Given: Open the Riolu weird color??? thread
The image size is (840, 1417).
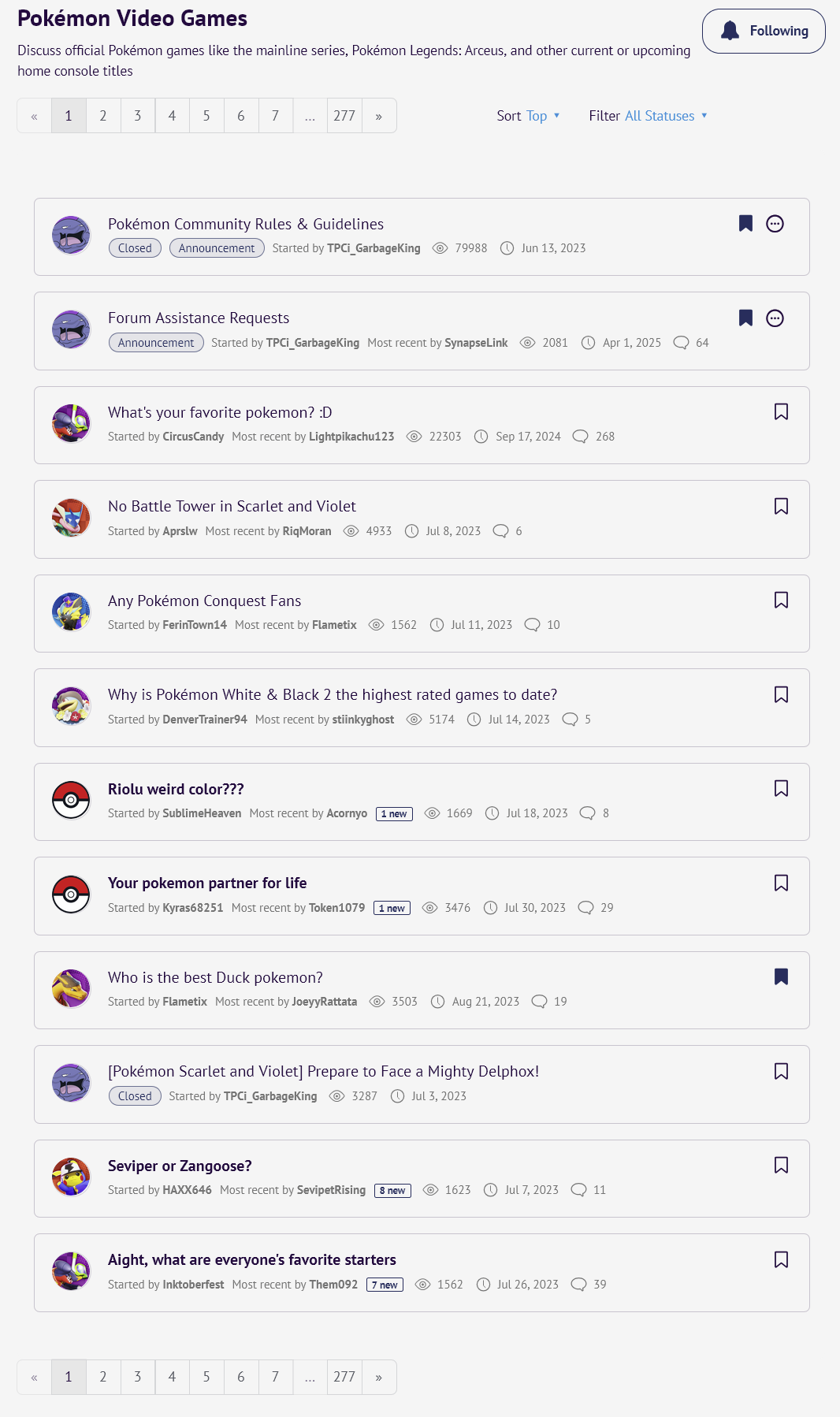Looking at the screenshot, I should (x=176, y=790).
